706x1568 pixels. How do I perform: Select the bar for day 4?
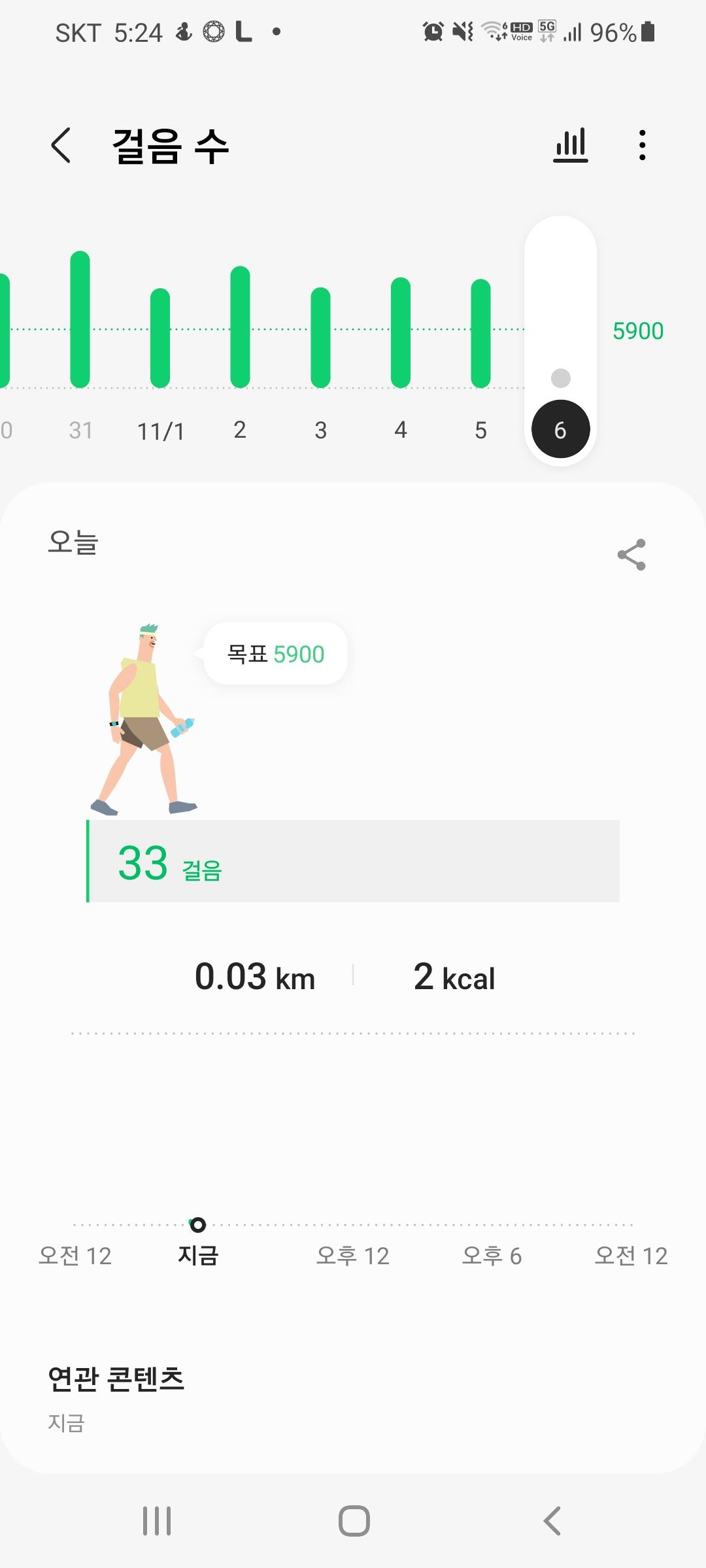[x=401, y=333]
